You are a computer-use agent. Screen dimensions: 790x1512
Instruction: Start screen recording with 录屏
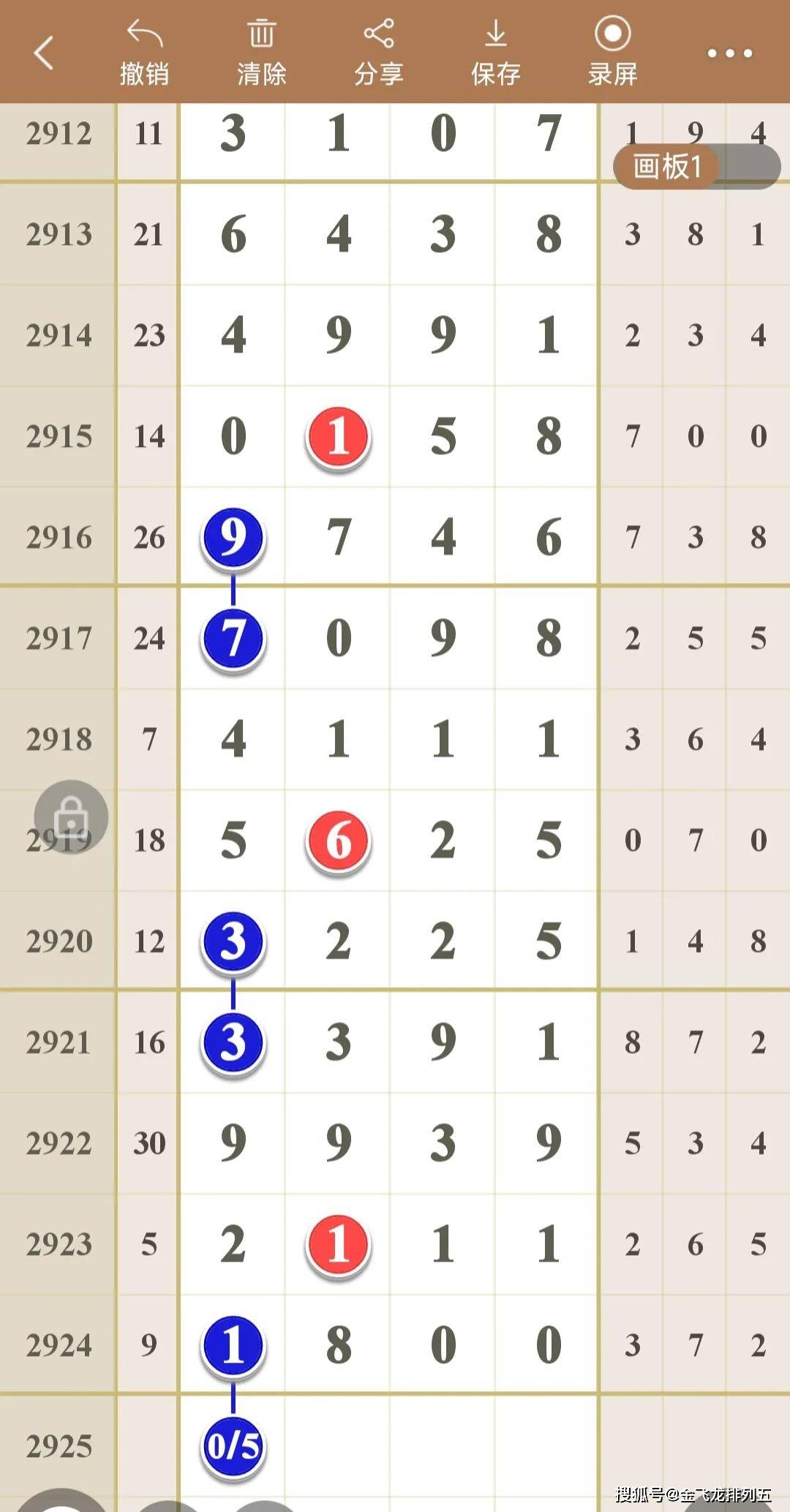[x=612, y=53]
